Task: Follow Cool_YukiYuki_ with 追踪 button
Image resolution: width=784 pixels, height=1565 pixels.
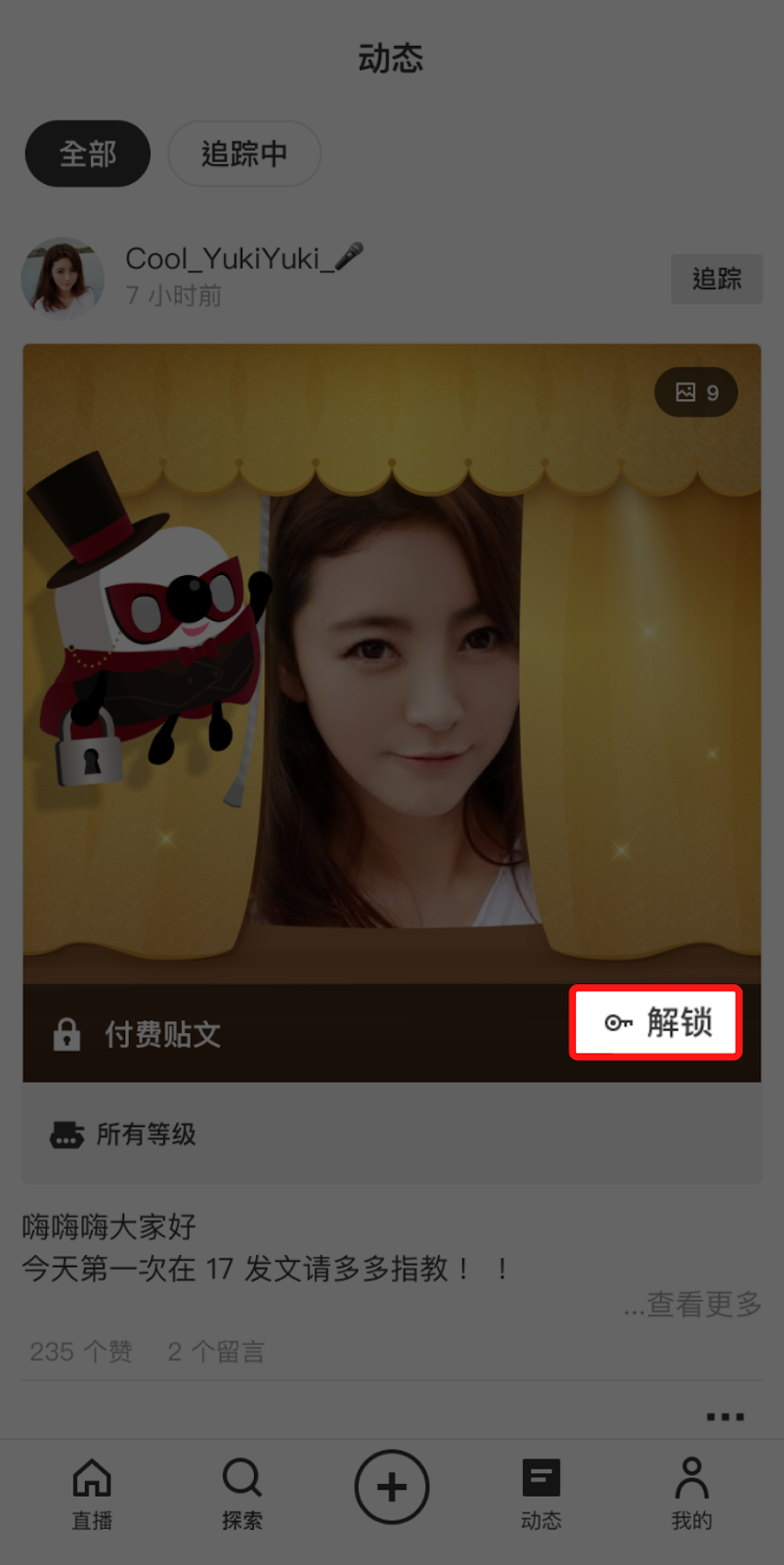Action: [x=717, y=279]
